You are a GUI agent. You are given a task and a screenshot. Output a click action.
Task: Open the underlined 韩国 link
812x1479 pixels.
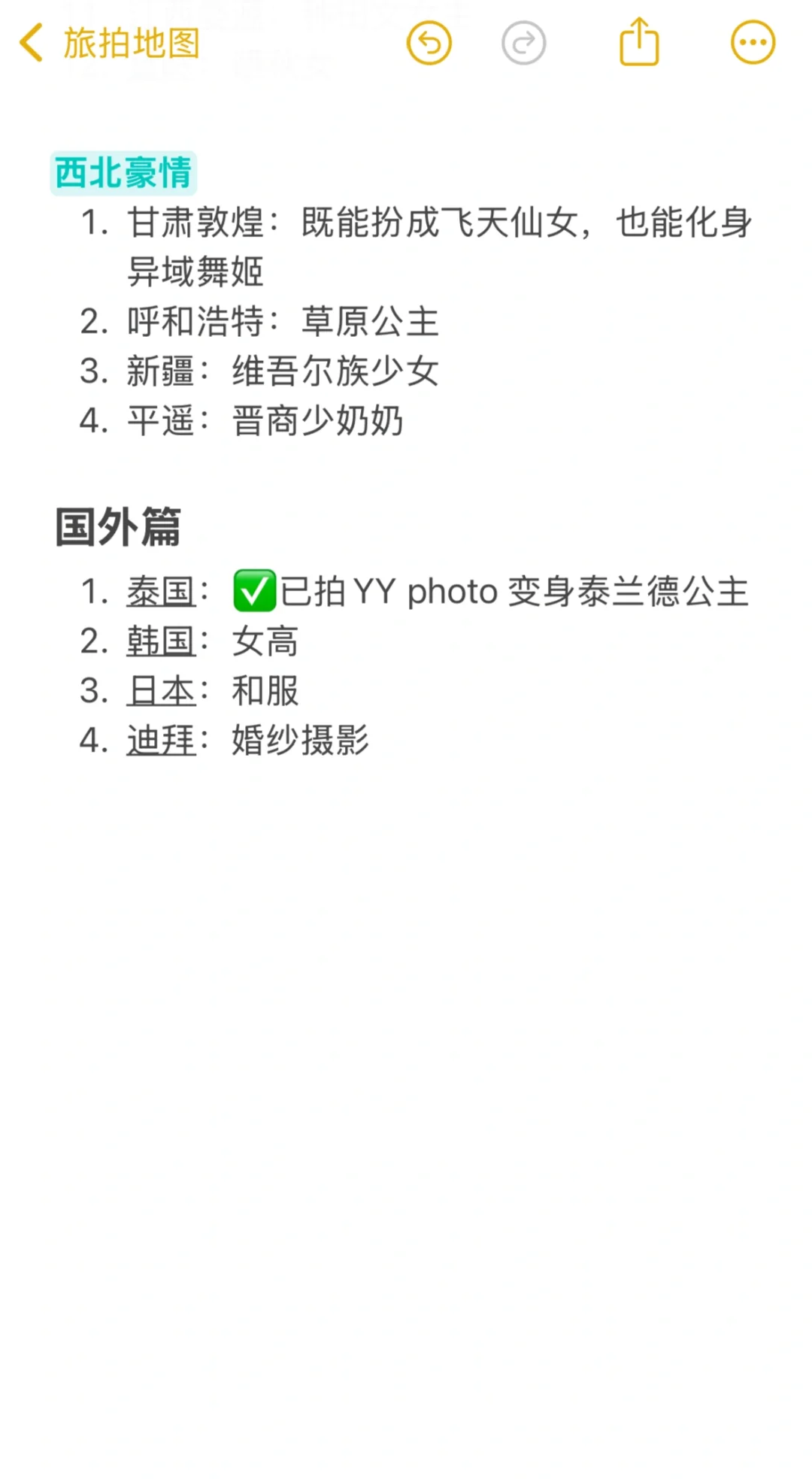tap(161, 641)
